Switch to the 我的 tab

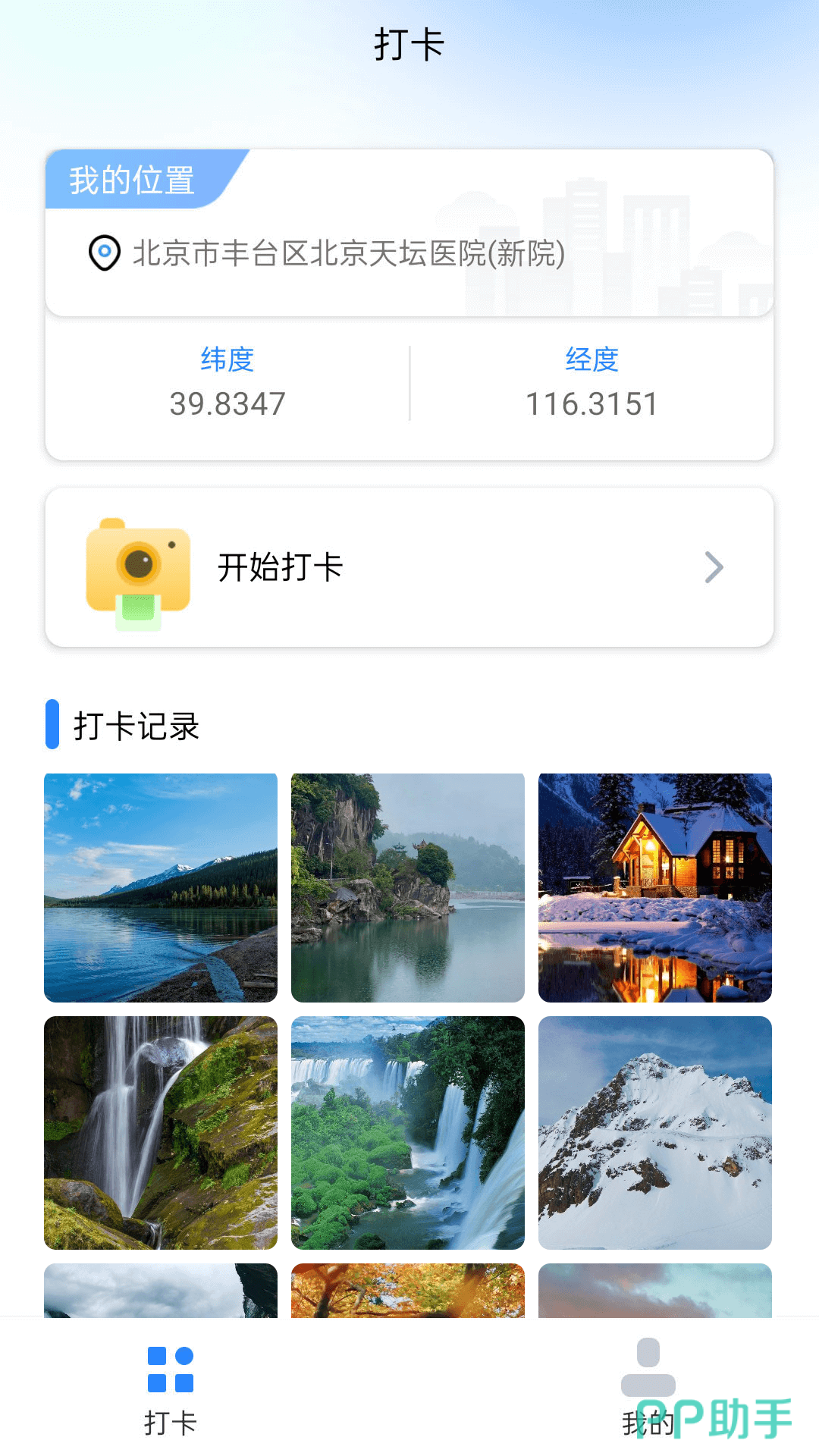point(648,1389)
